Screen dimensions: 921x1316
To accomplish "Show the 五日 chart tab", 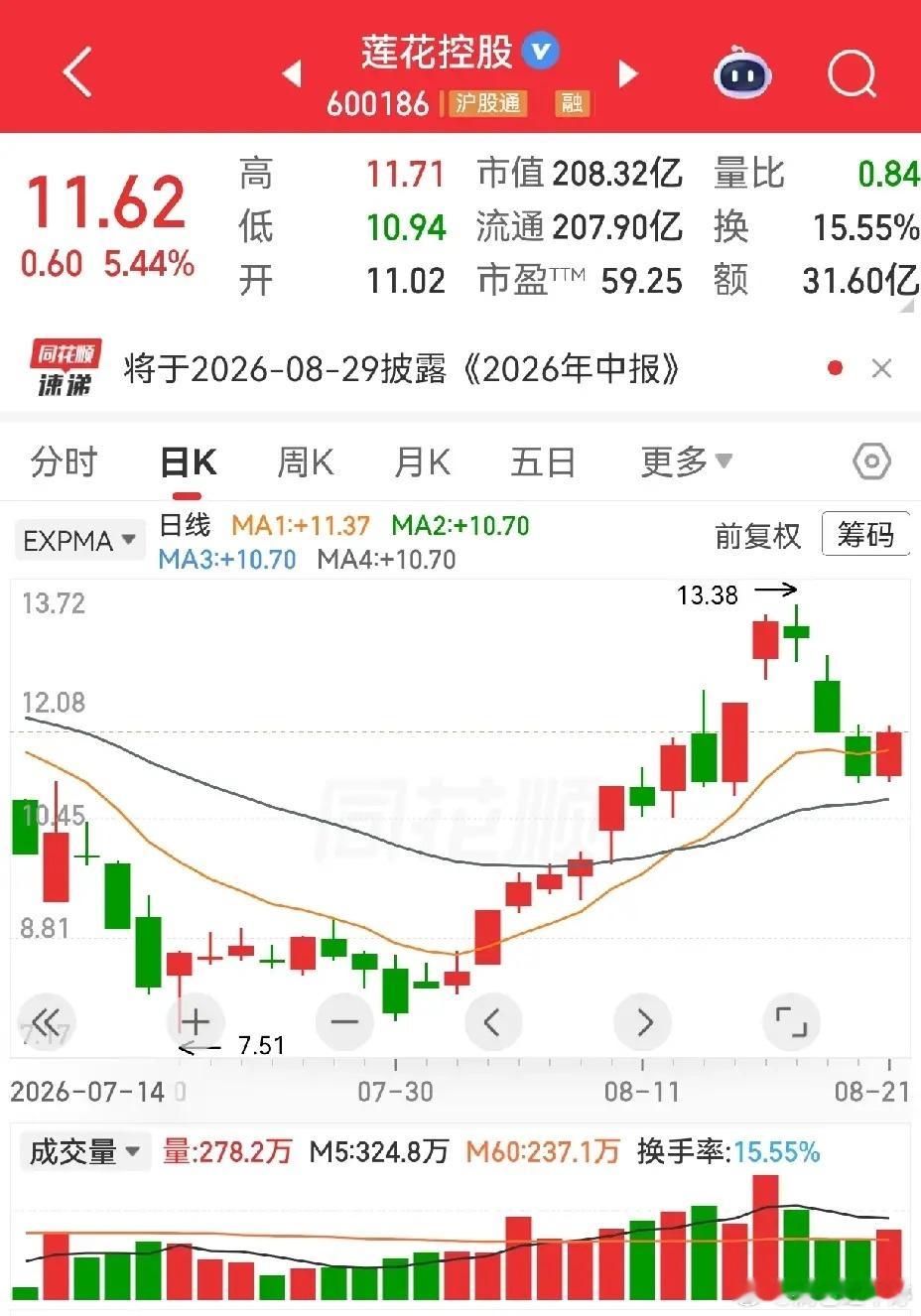I will [x=543, y=461].
